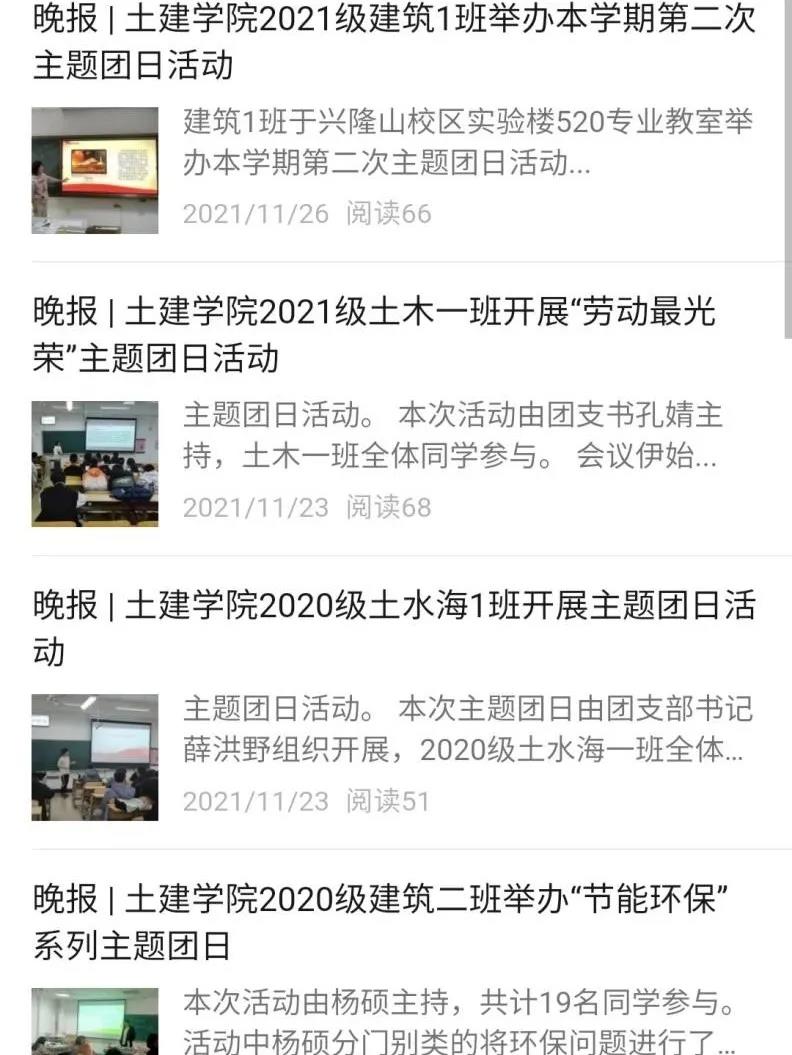Open the 2021级建筑1班 second 主题团日 article
Viewport: 792px width, 1055px height.
[x=394, y=42]
